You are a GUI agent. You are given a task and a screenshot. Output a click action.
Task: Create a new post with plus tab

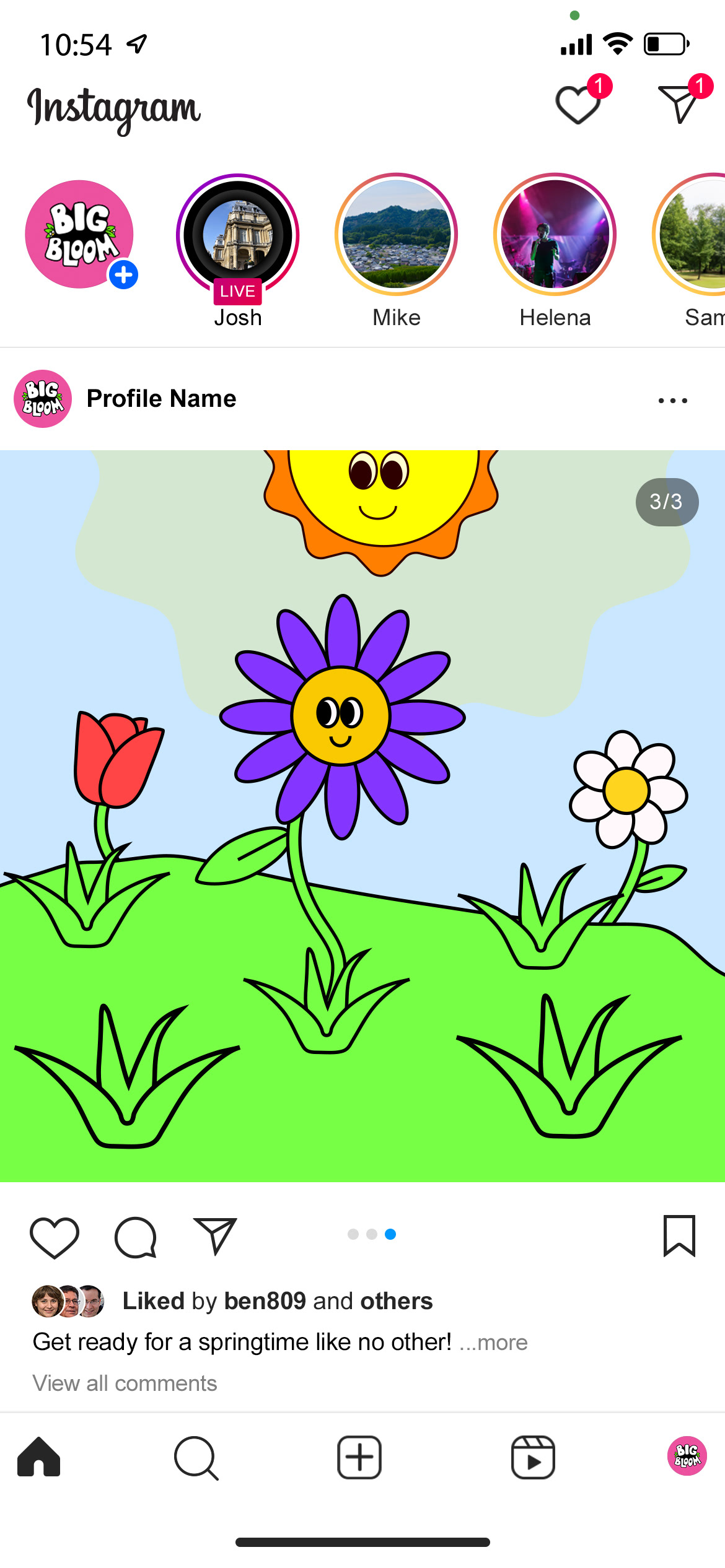[x=359, y=1458]
